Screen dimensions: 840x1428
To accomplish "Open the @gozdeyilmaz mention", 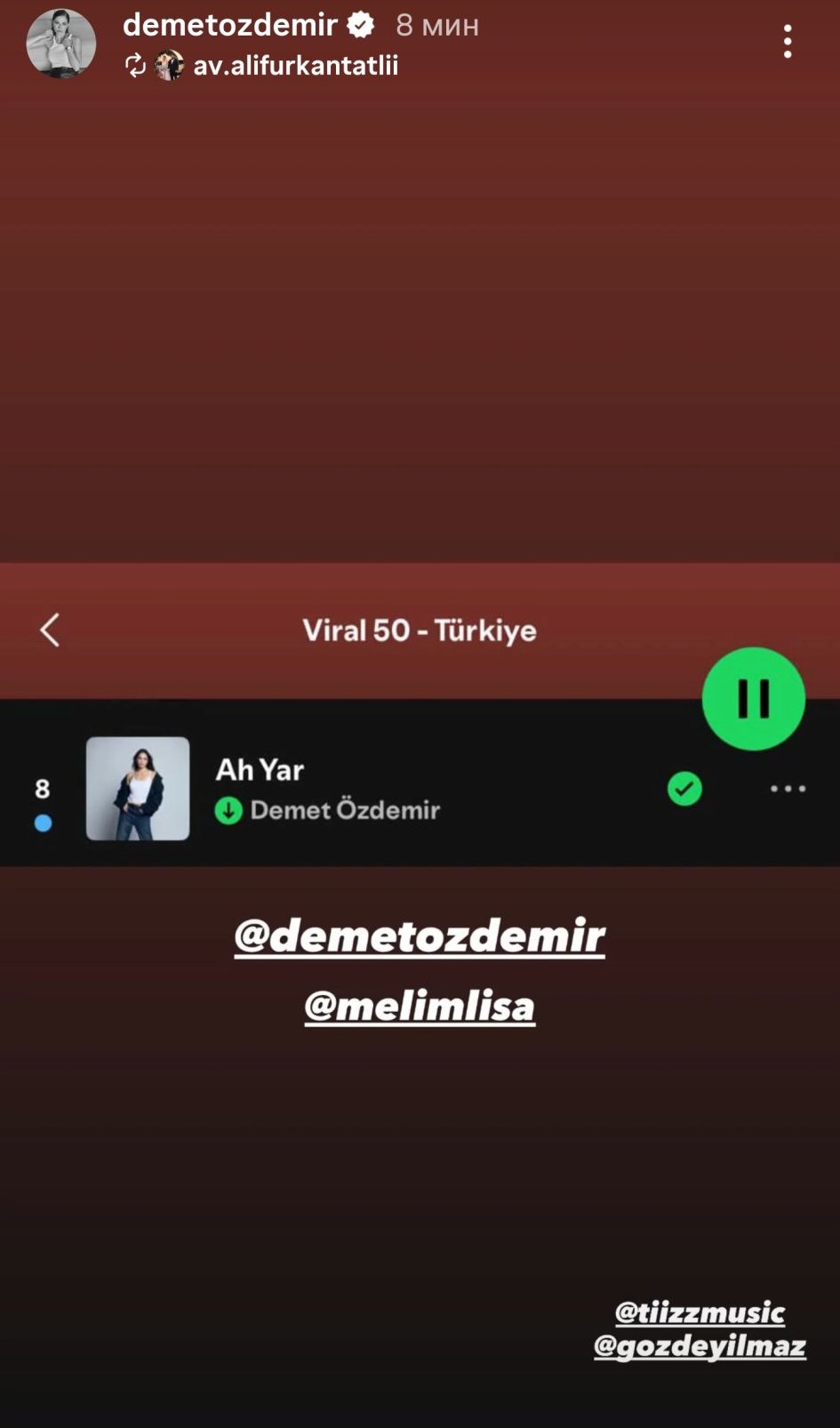I will point(700,1346).
